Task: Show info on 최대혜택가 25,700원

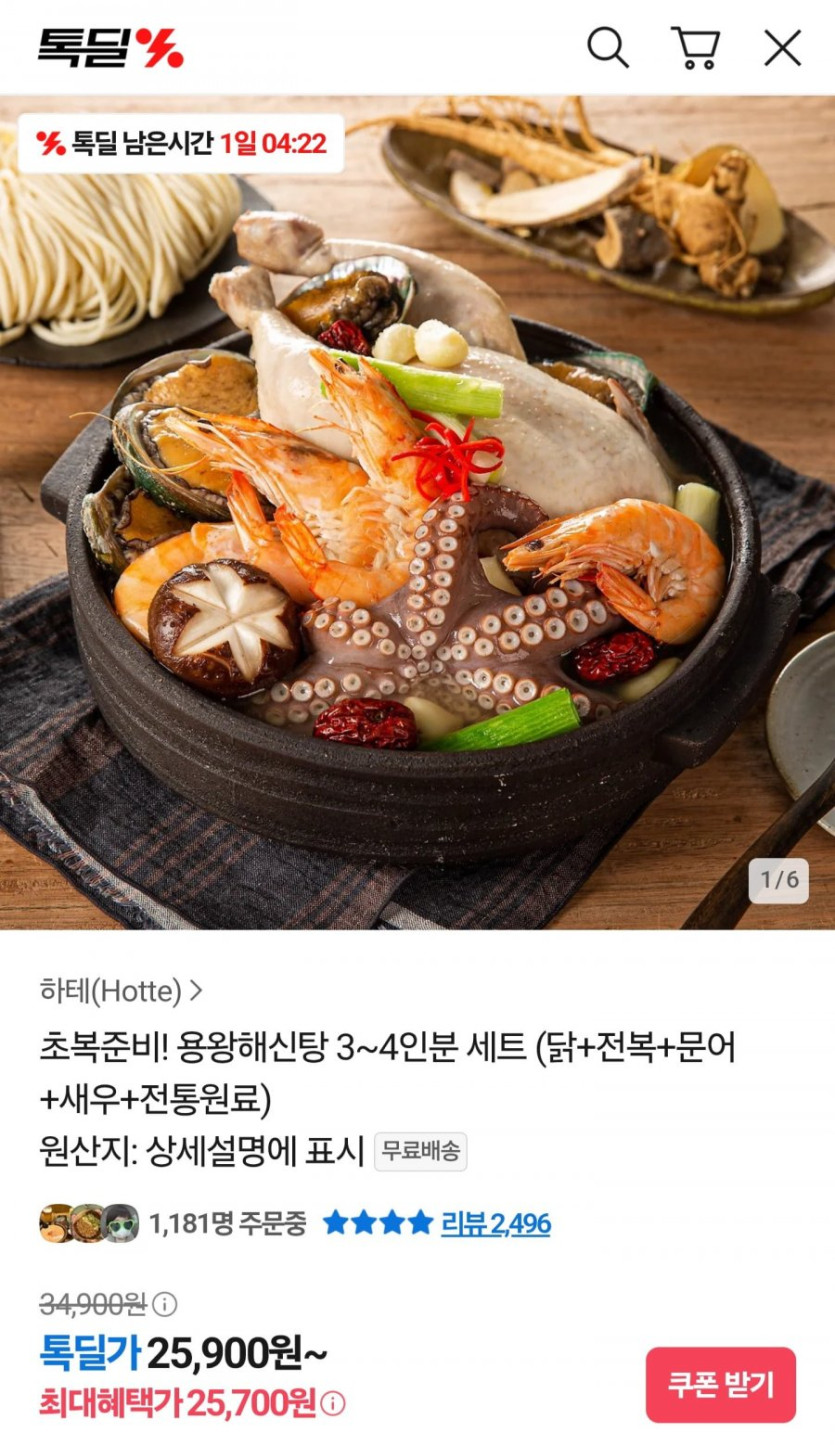Action: coord(333,1404)
